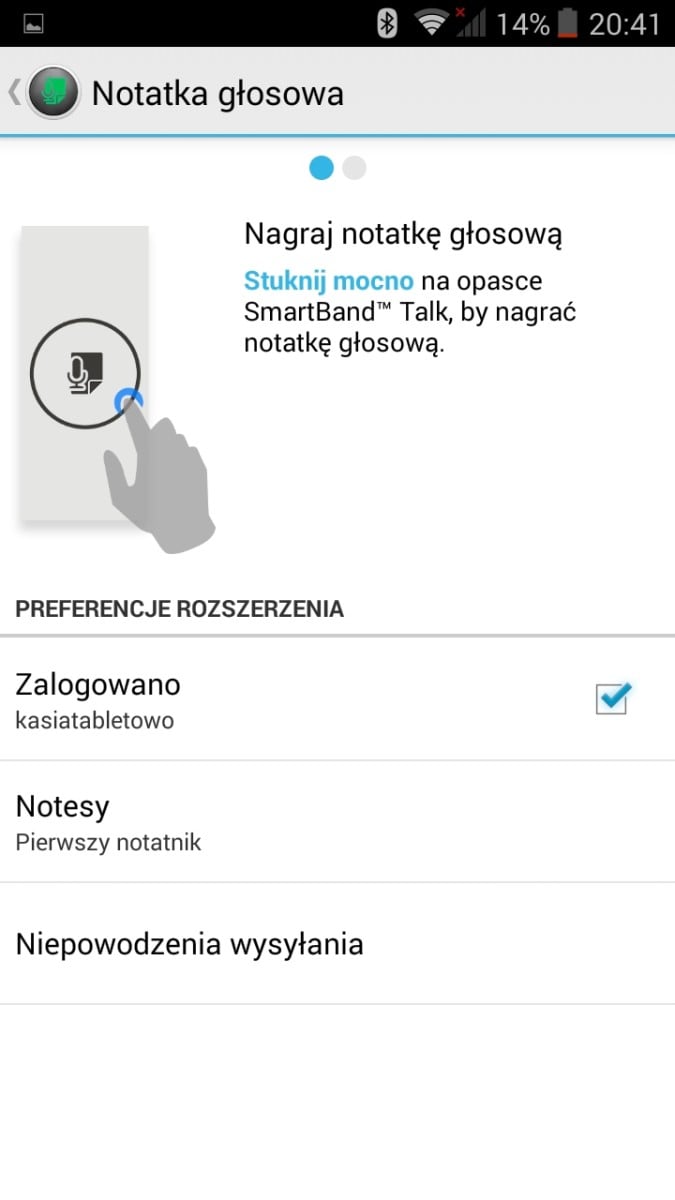Open the Notesy notebook setting

coord(337,822)
